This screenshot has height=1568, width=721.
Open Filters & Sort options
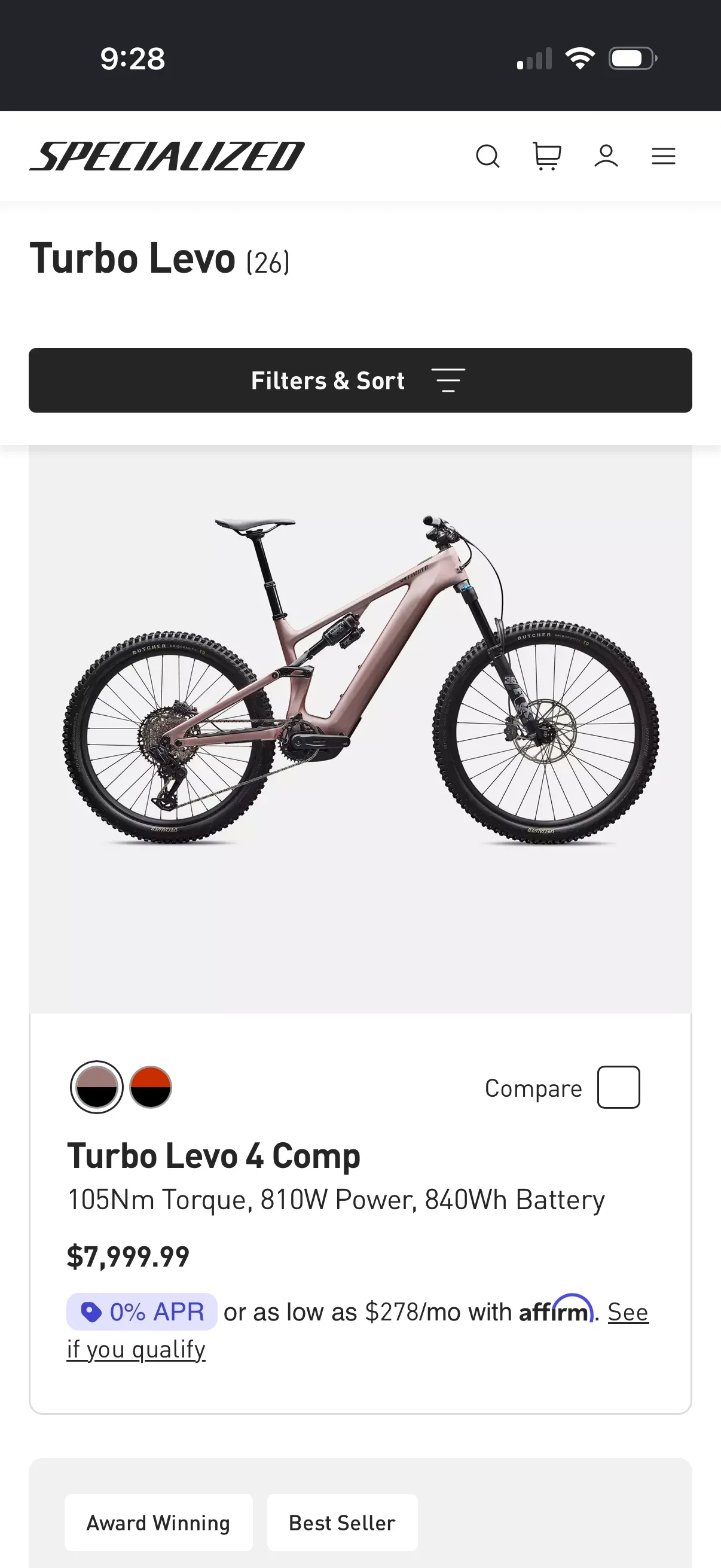[360, 380]
